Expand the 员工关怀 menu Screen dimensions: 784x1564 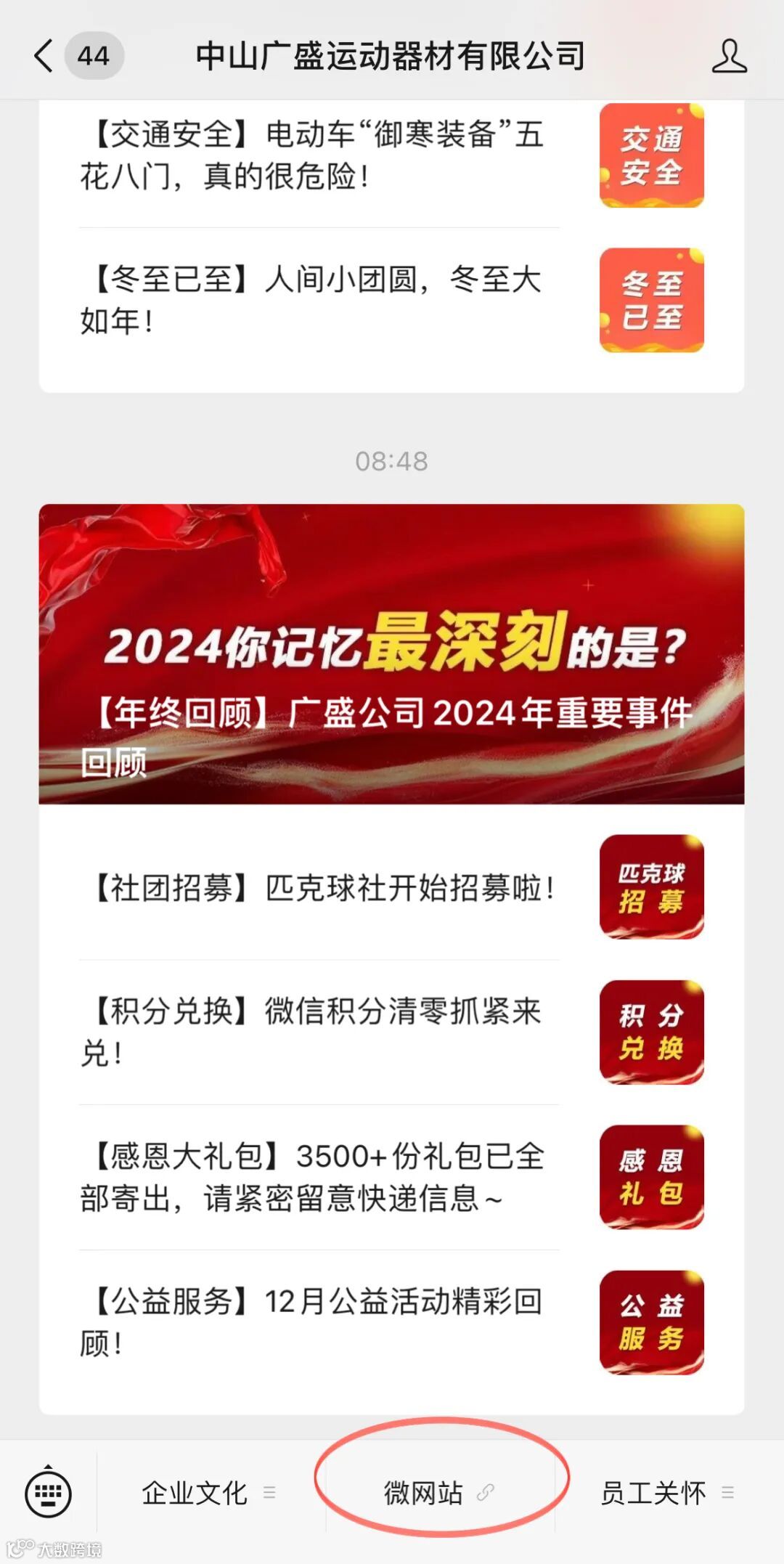(x=668, y=1493)
